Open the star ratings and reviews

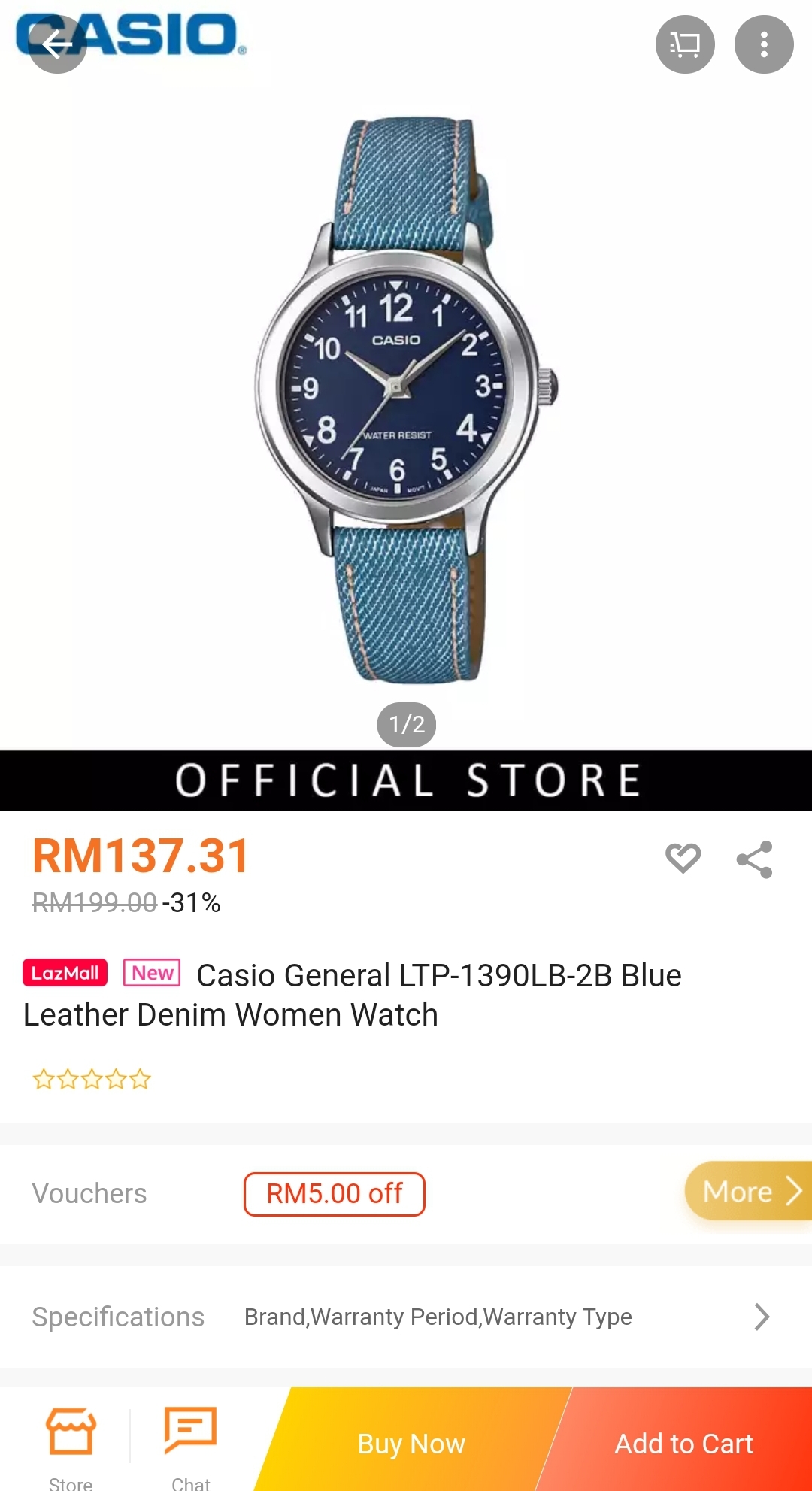[92, 1080]
